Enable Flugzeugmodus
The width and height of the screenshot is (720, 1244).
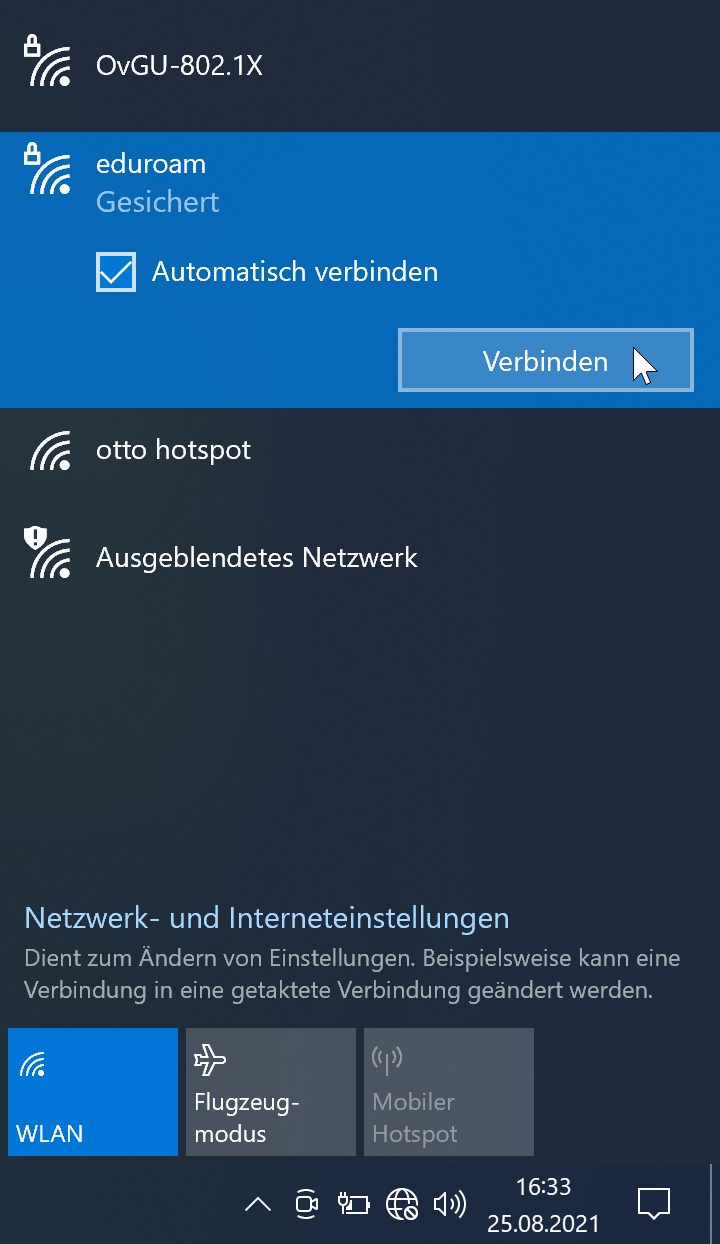coord(270,1092)
